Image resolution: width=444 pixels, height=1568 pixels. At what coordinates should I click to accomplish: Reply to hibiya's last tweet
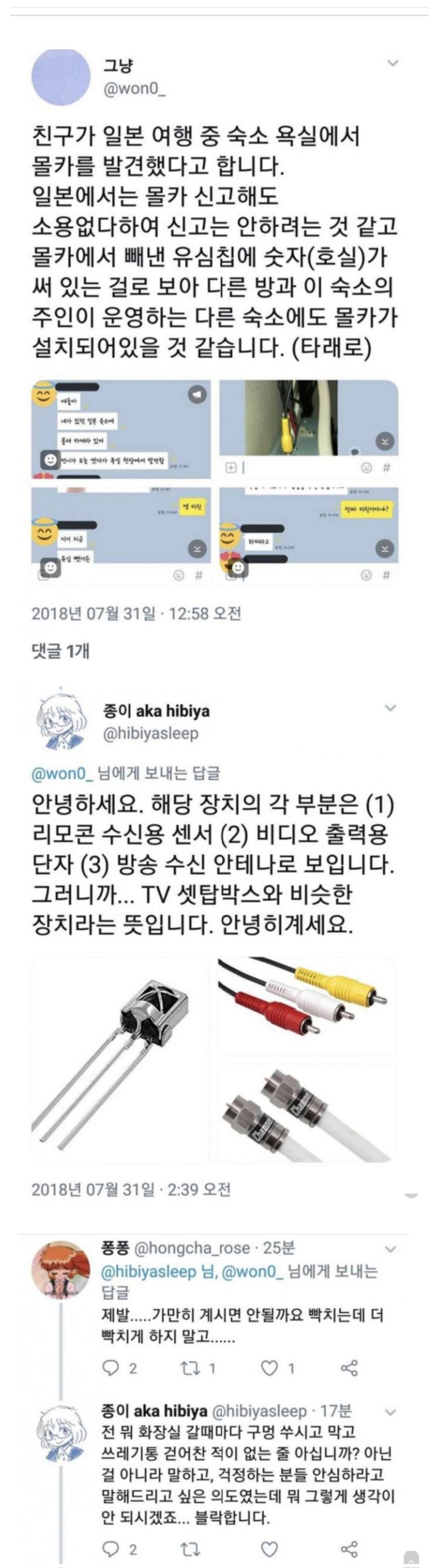pos(111,1549)
